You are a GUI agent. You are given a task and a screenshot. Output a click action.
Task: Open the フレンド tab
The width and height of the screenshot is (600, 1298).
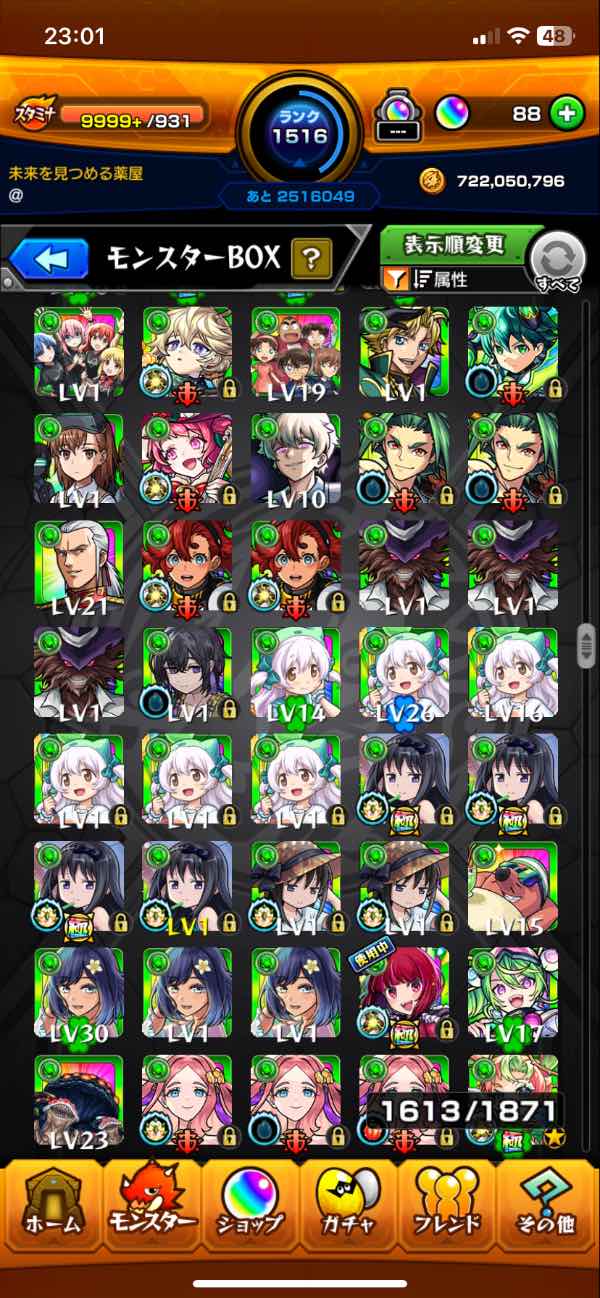pyautogui.click(x=447, y=1204)
